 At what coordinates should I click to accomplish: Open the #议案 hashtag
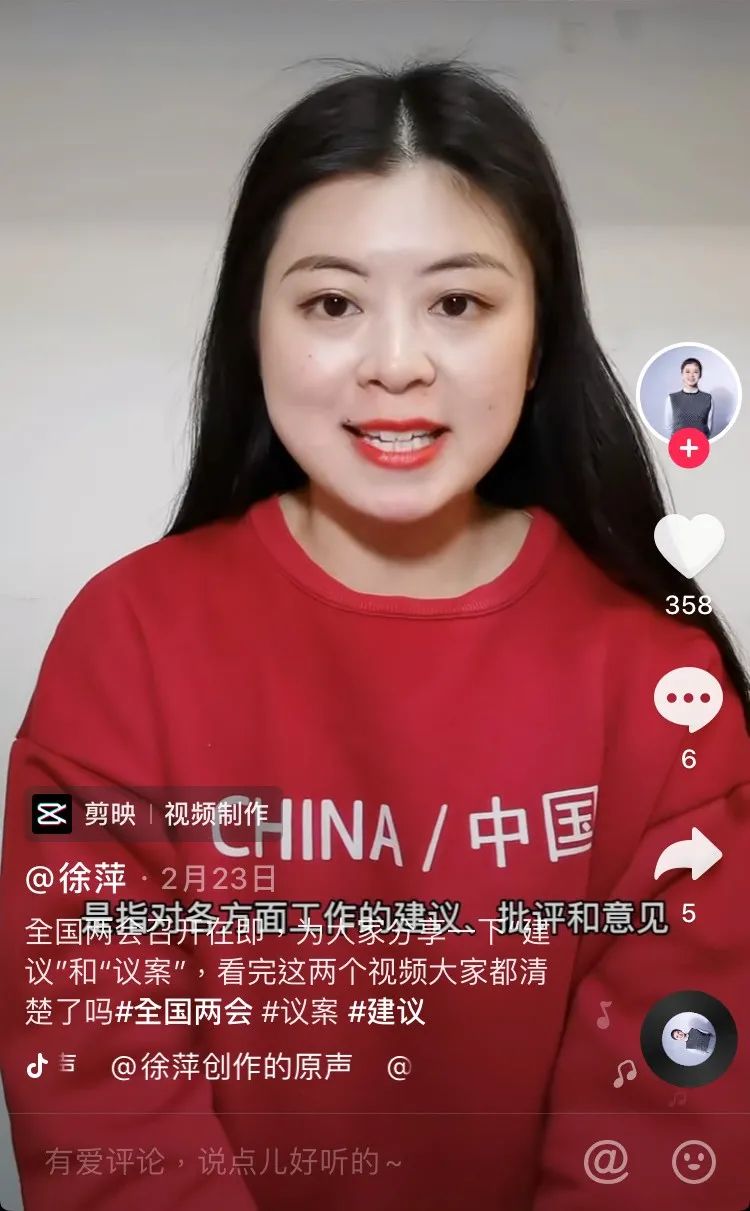pos(300,1011)
